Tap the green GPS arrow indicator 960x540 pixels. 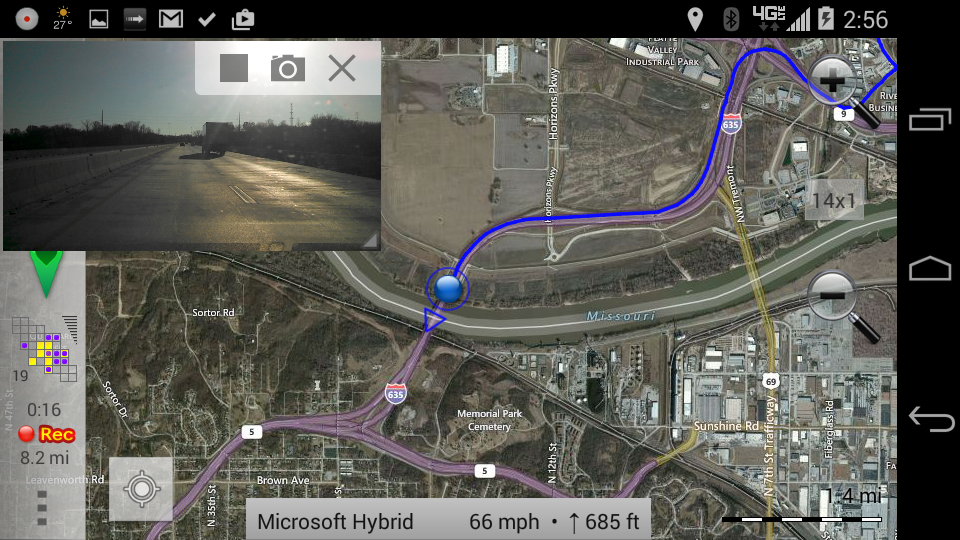tap(46, 272)
